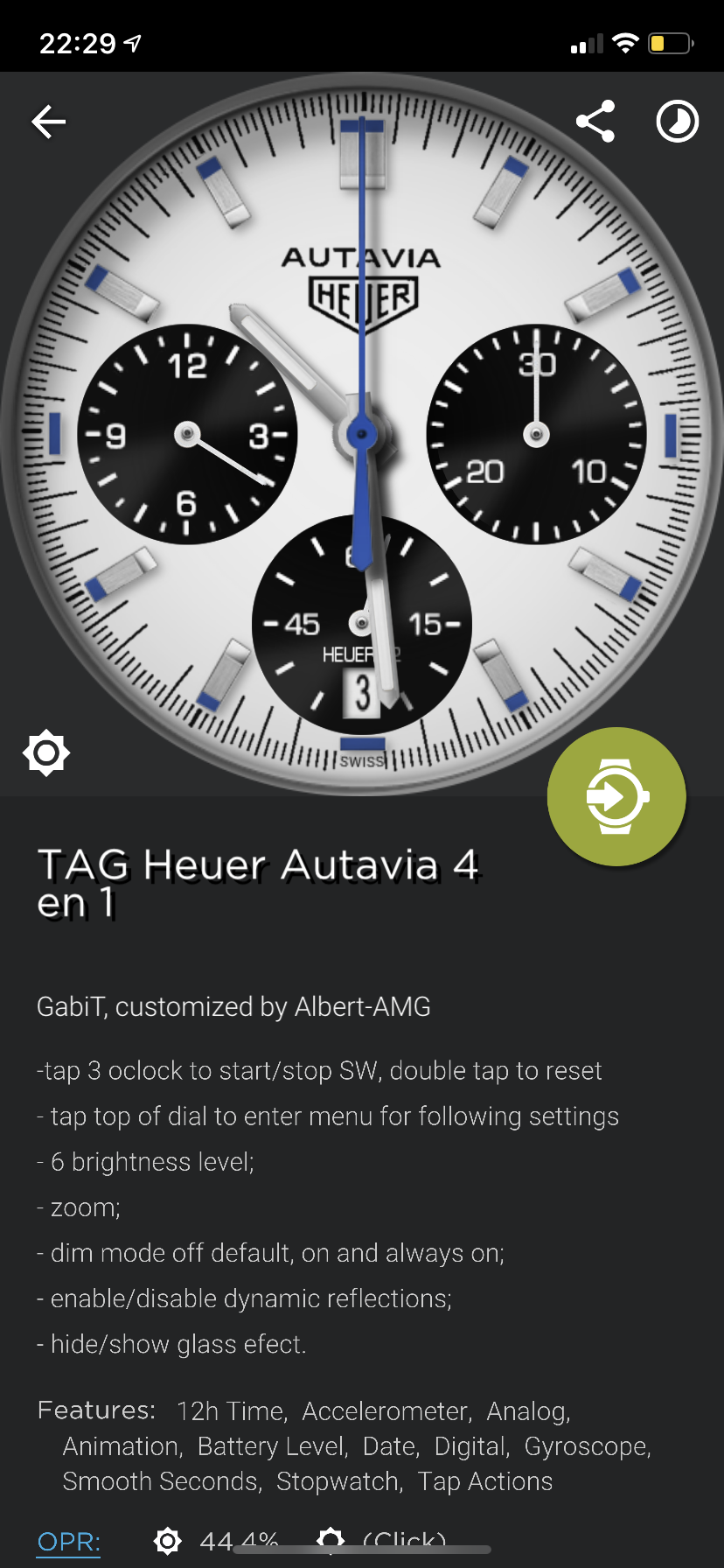Send watch face to watch
The width and height of the screenshot is (724, 1568).
(x=616, y=796)
